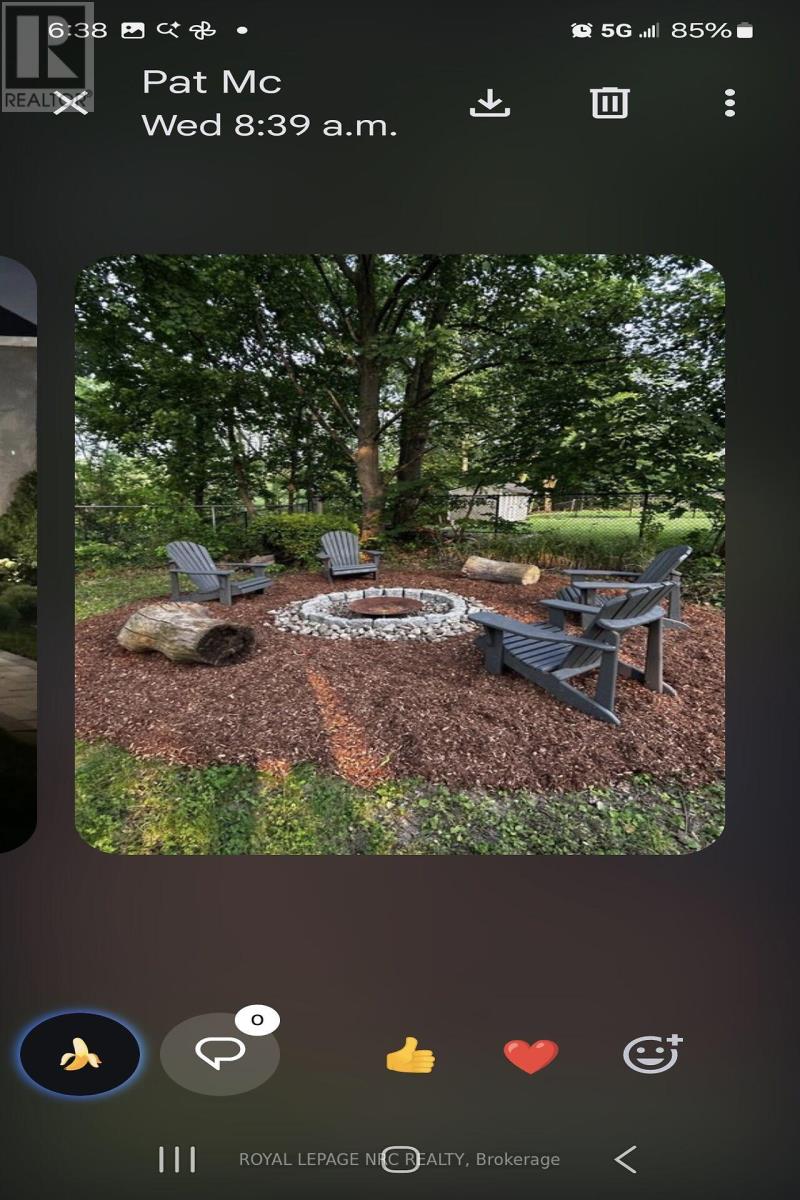Open the comments bubble
The image size is (800, 1200).
click(x=220, y=1054)
